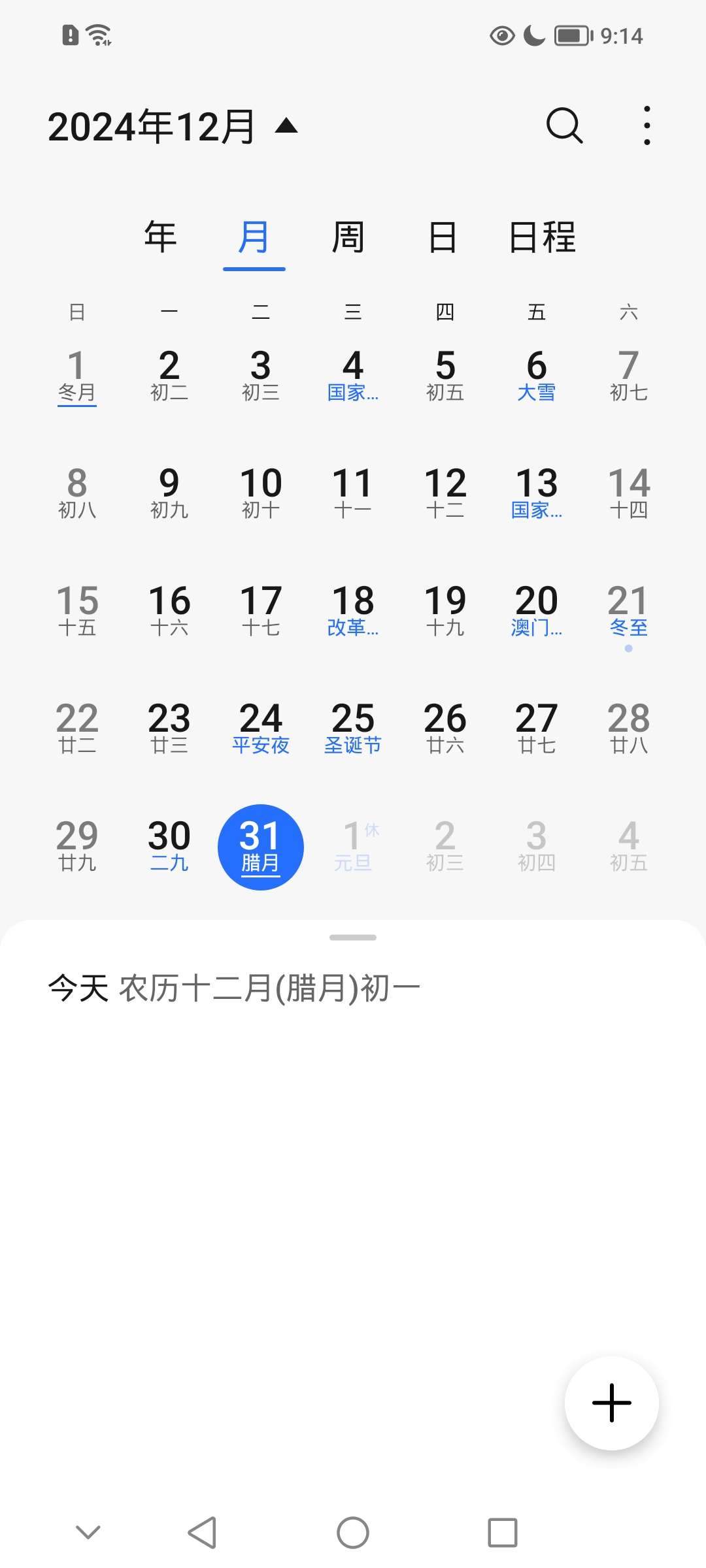Select December 10 初十

[x=261, y=494]
